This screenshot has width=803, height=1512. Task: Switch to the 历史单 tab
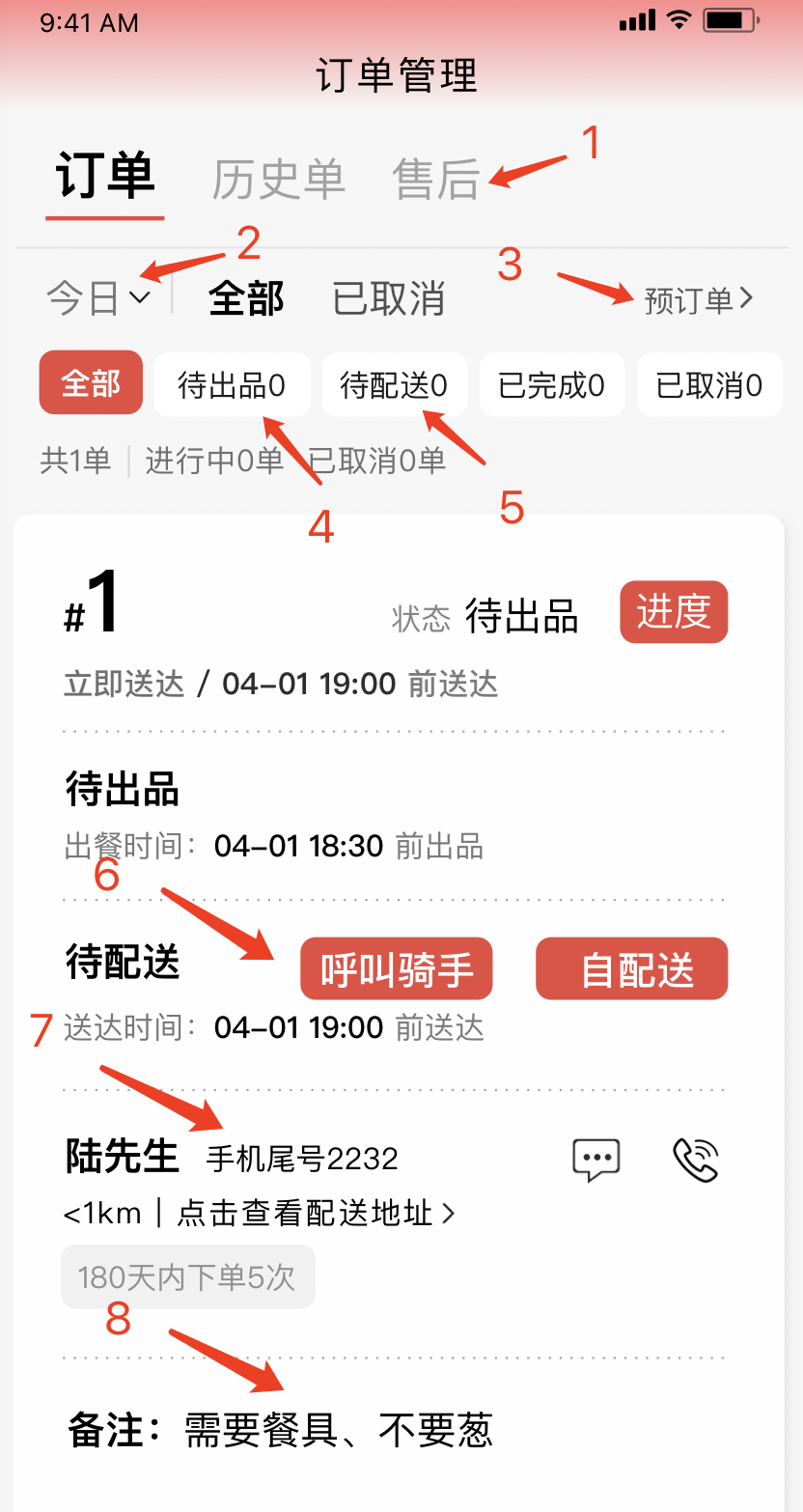click(278, 180)
